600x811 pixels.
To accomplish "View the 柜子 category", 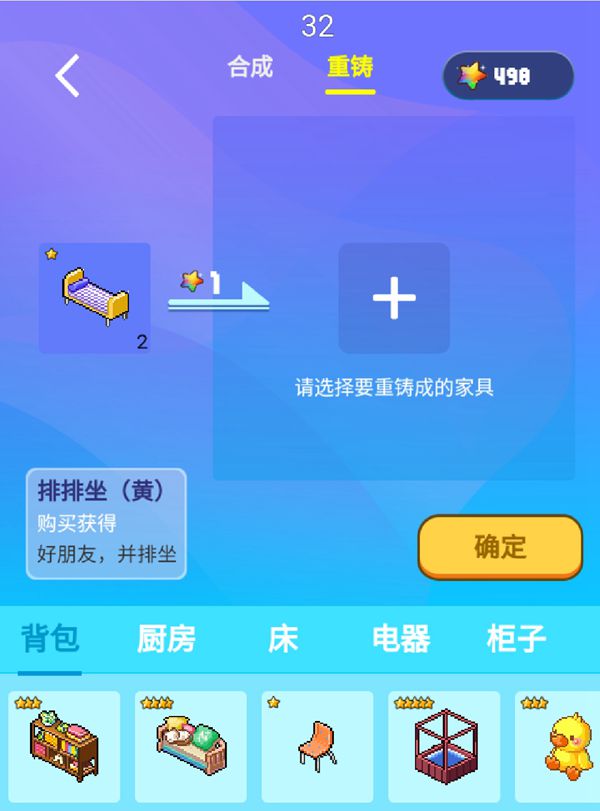I will [516, 638].
